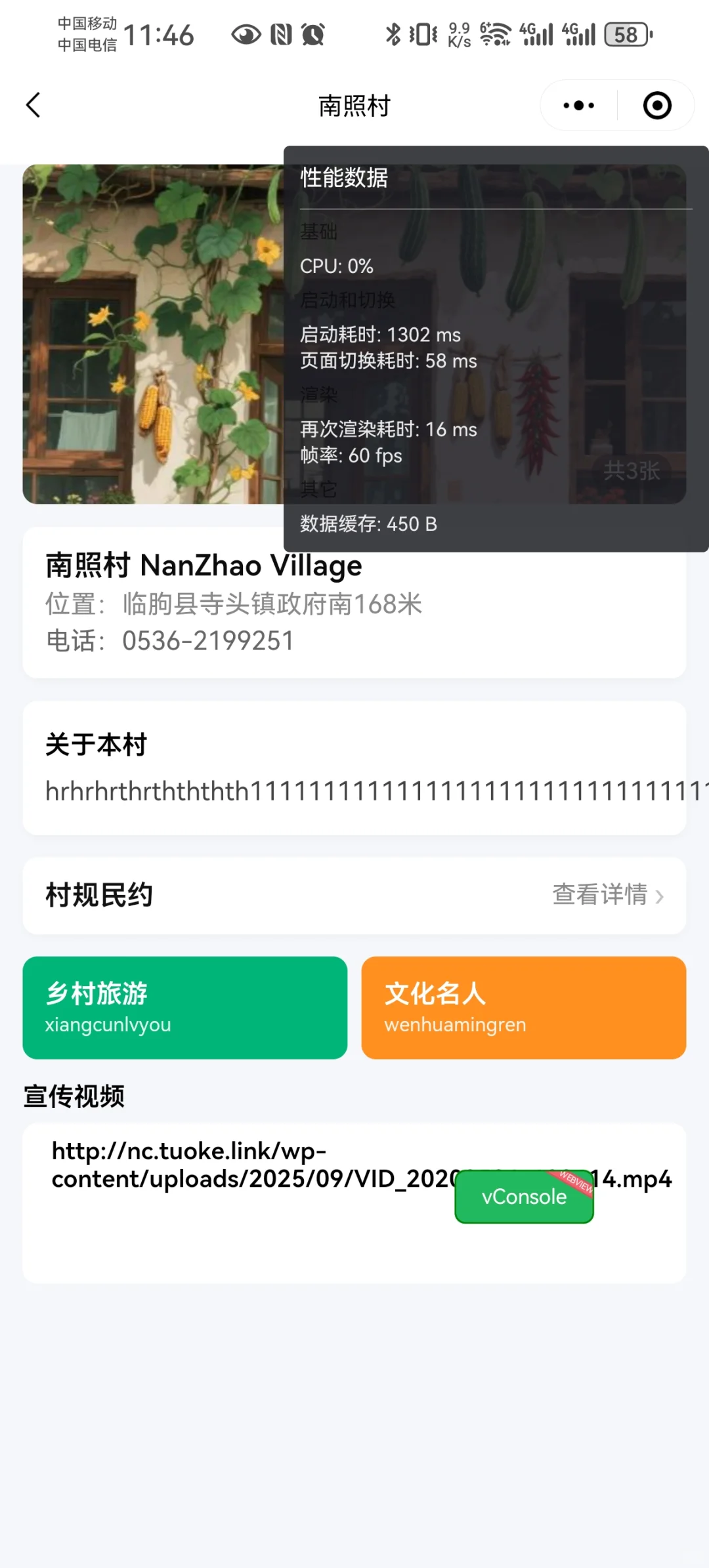Open the mini program three-dot menu
This screenshot has height=1568, width=709.
(x=578, y=105)
